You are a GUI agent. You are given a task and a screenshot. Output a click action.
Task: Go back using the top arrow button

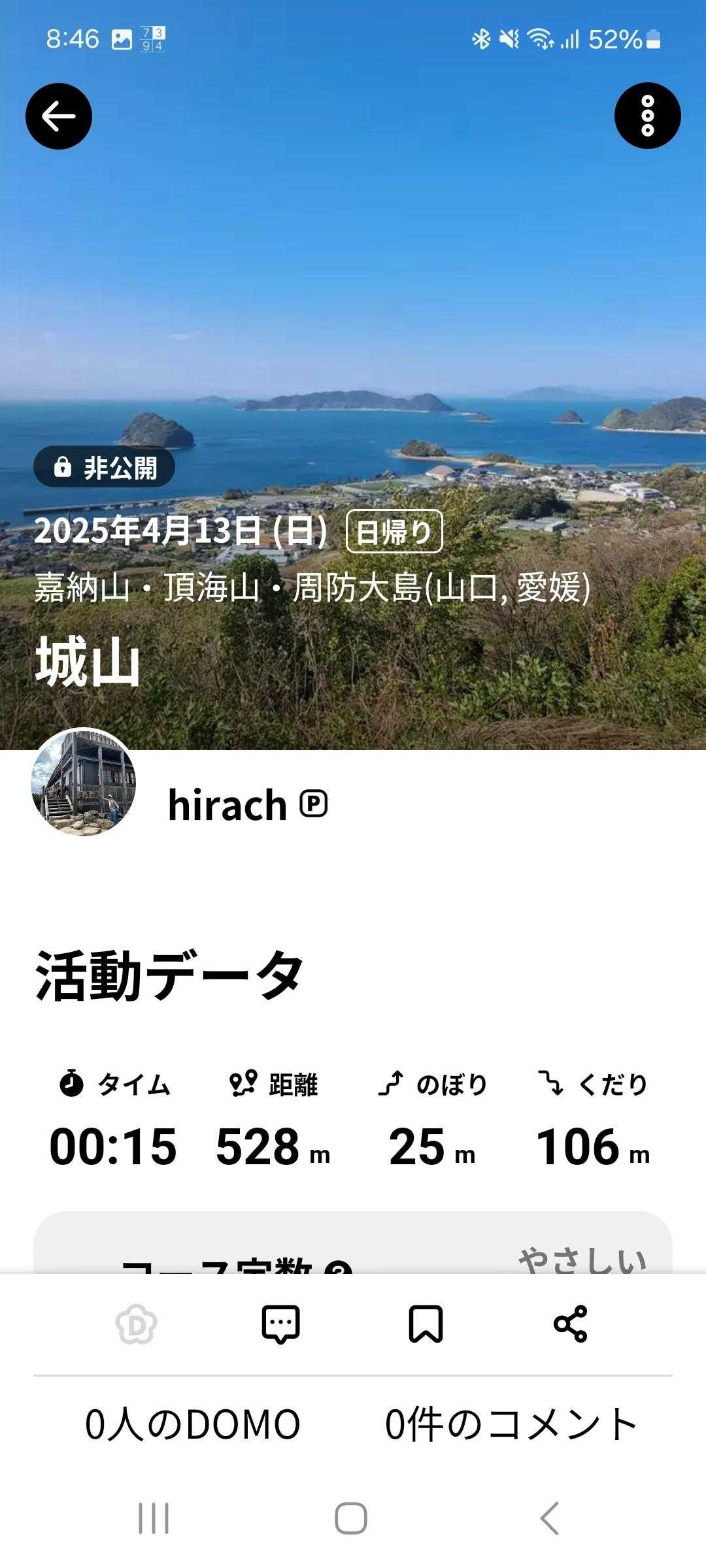click(x=59, y=116)
